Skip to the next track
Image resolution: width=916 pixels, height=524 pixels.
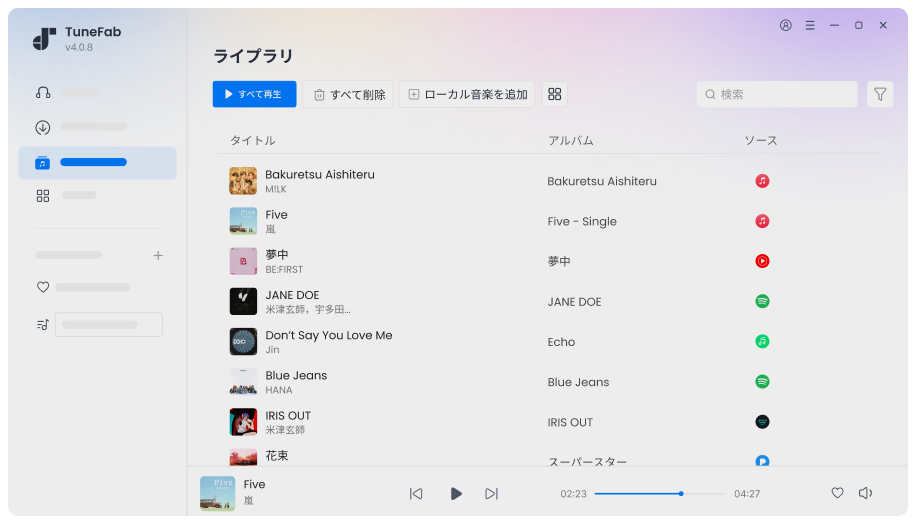[x=491, y=493]
